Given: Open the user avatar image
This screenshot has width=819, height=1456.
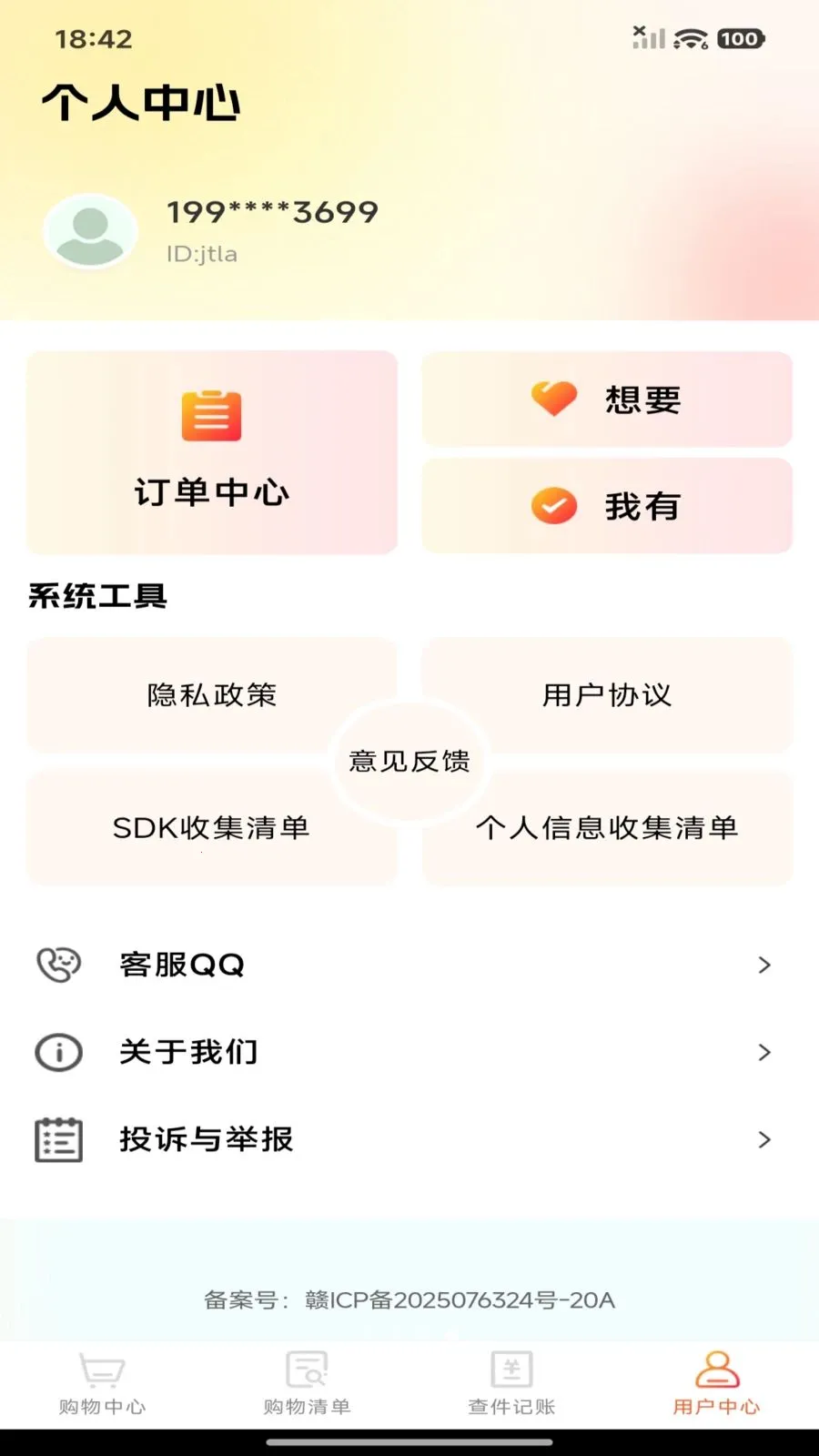Looking at the screenshot, I should [x=90, y=231].
